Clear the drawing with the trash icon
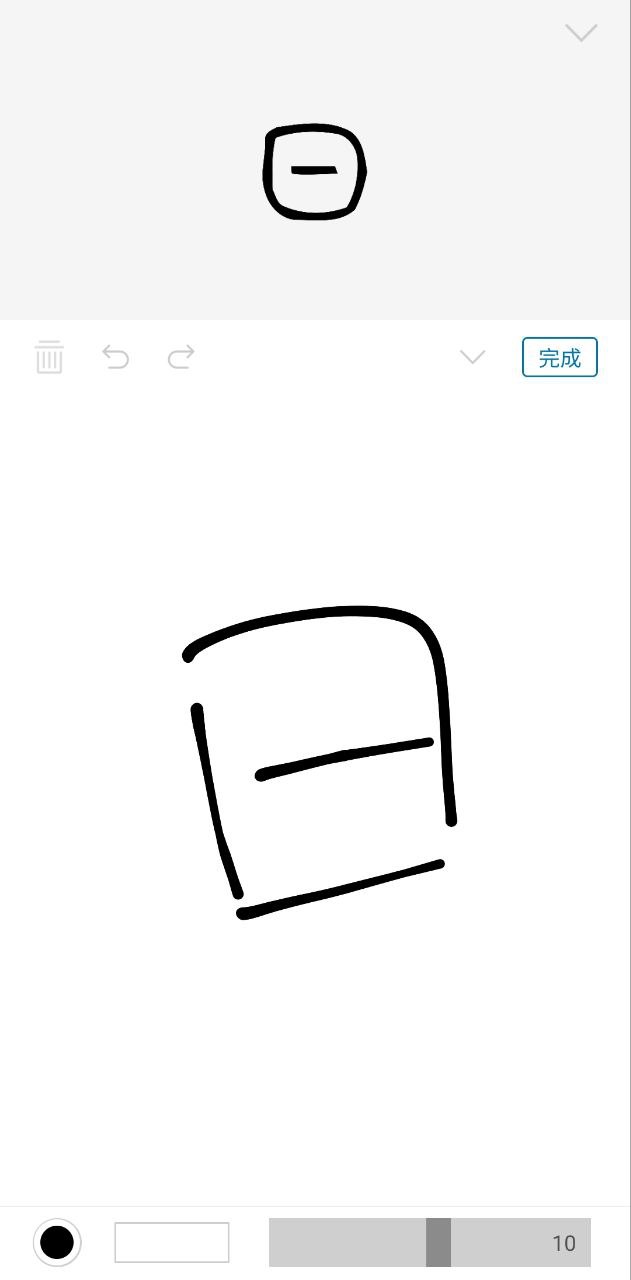This screenshot has height=1280, width=631. pyautogui.click(x=49, y=357)
